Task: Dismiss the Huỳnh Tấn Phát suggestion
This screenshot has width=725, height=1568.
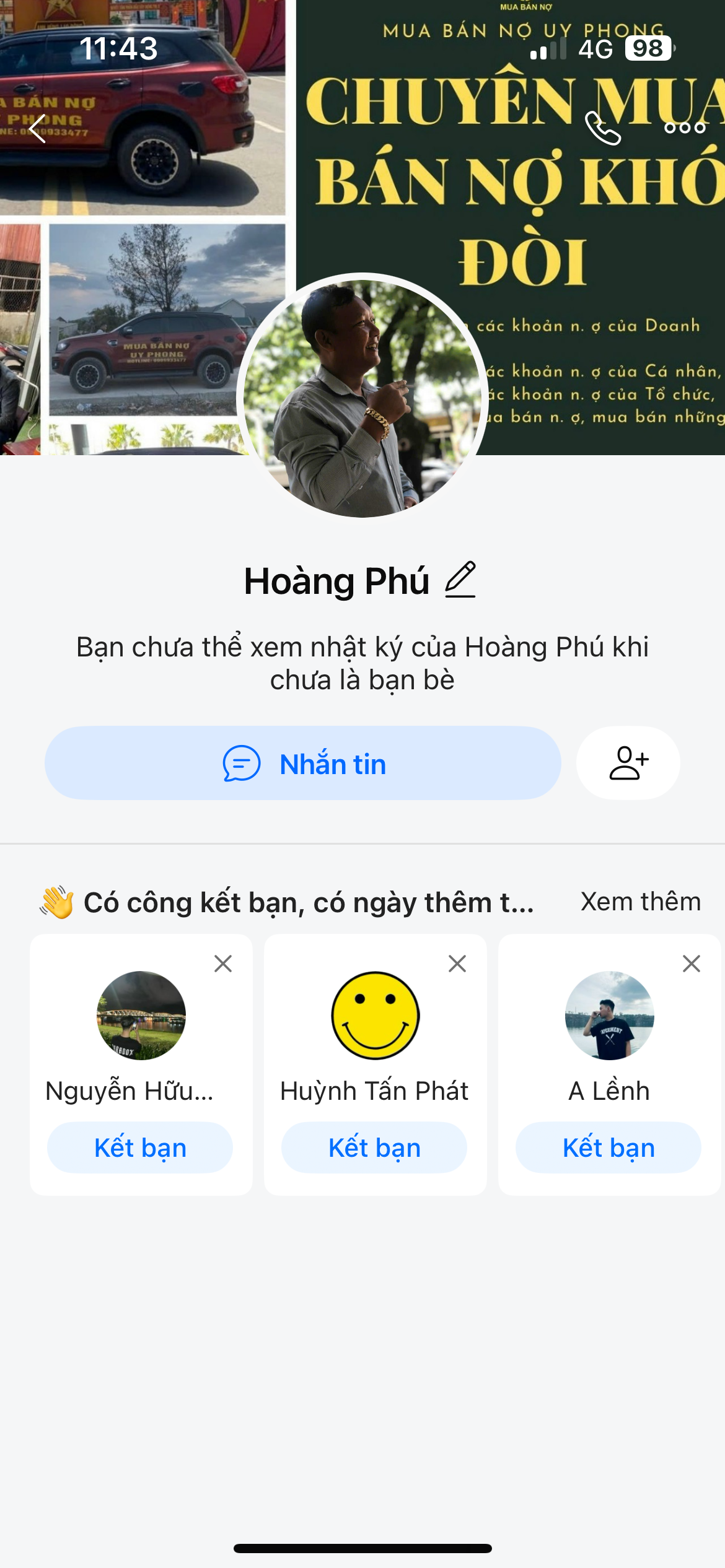Action: pos(457,964)
